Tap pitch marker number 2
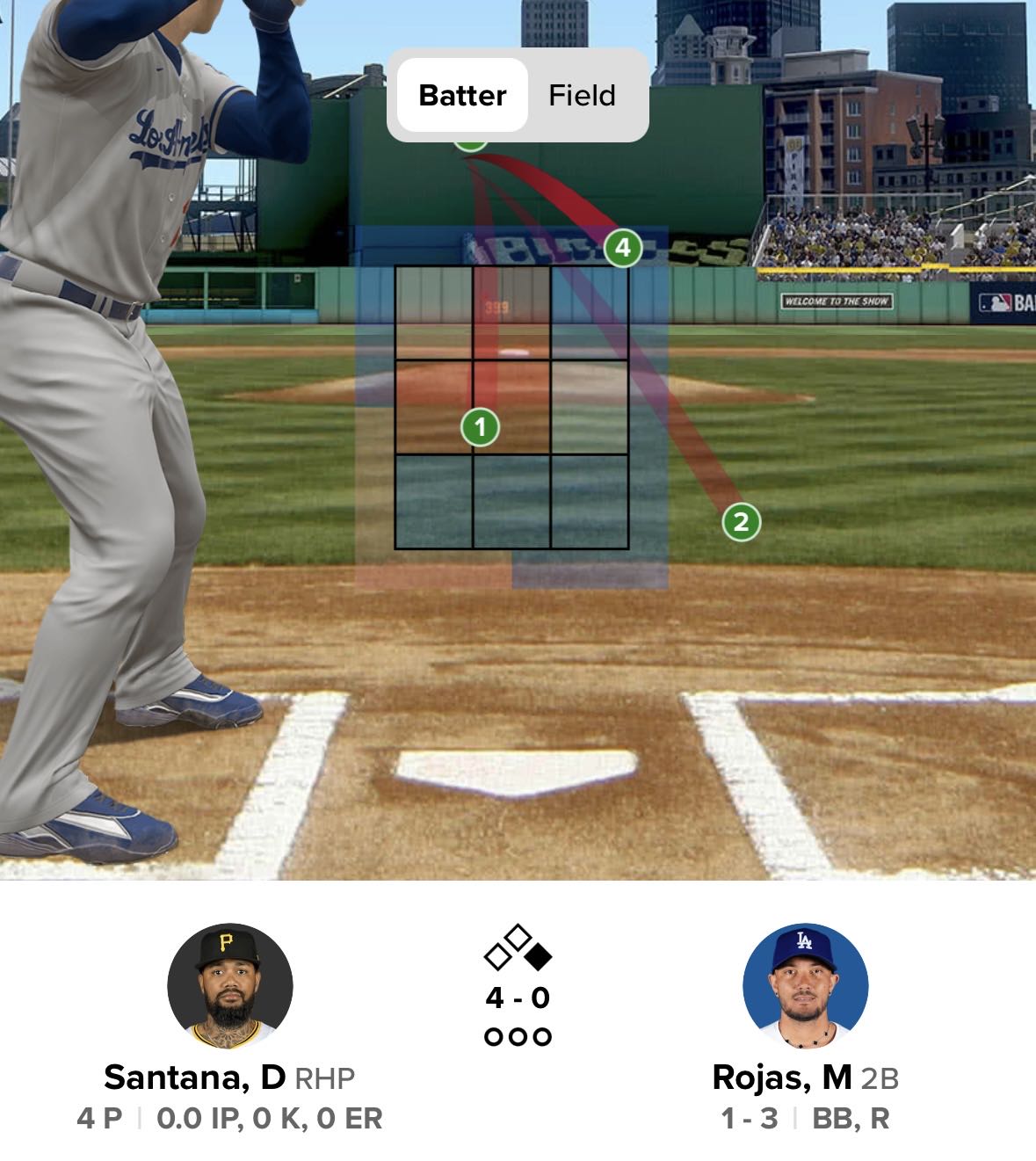The height and width of the screenshot is (1161, 1036). click(x=741, y=522)
